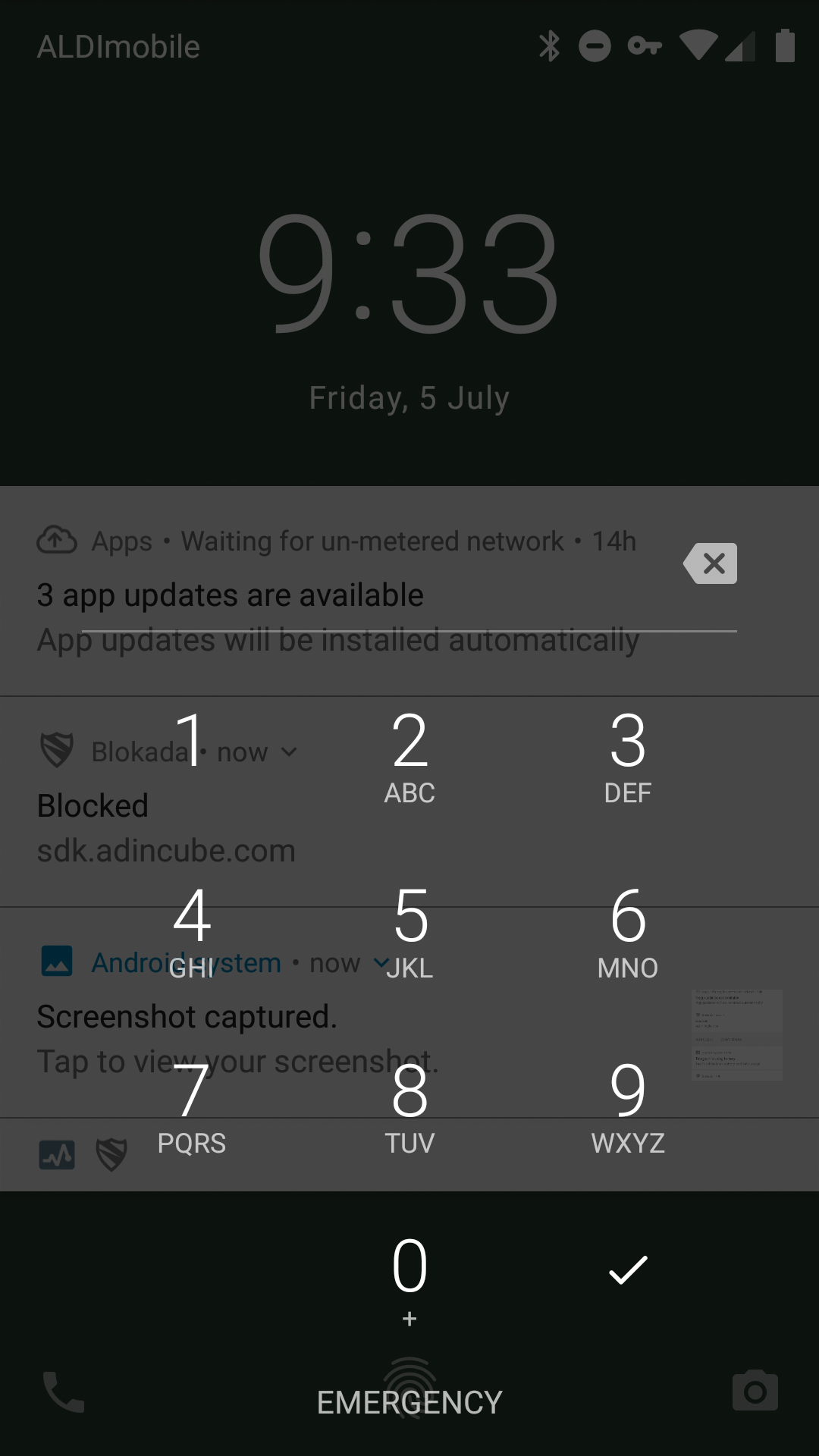Screen dimensions: 819x1456
Task: Tap the 3 DEF key
Action: click(x=628, y=758)
